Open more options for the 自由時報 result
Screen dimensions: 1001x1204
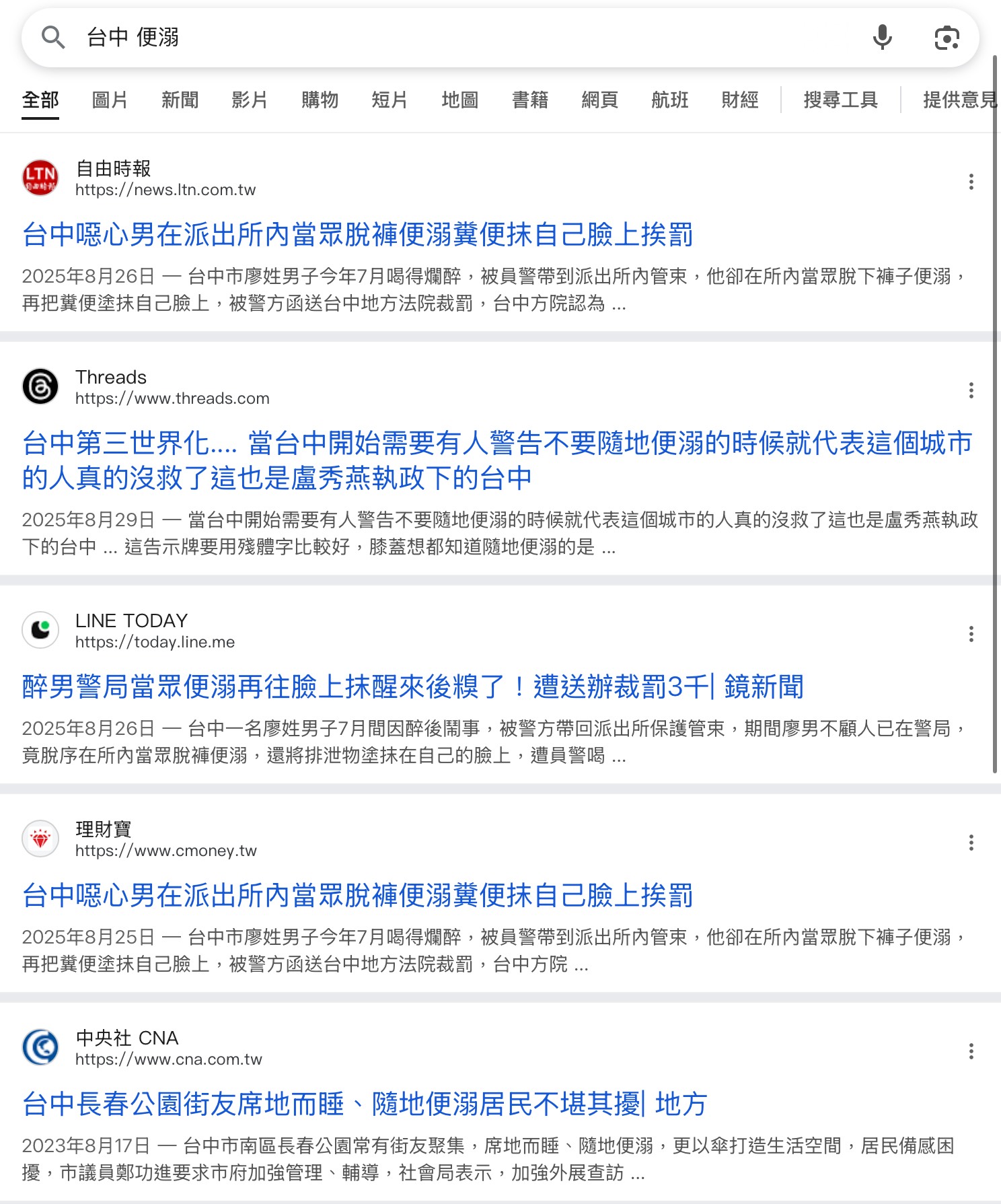971,181
